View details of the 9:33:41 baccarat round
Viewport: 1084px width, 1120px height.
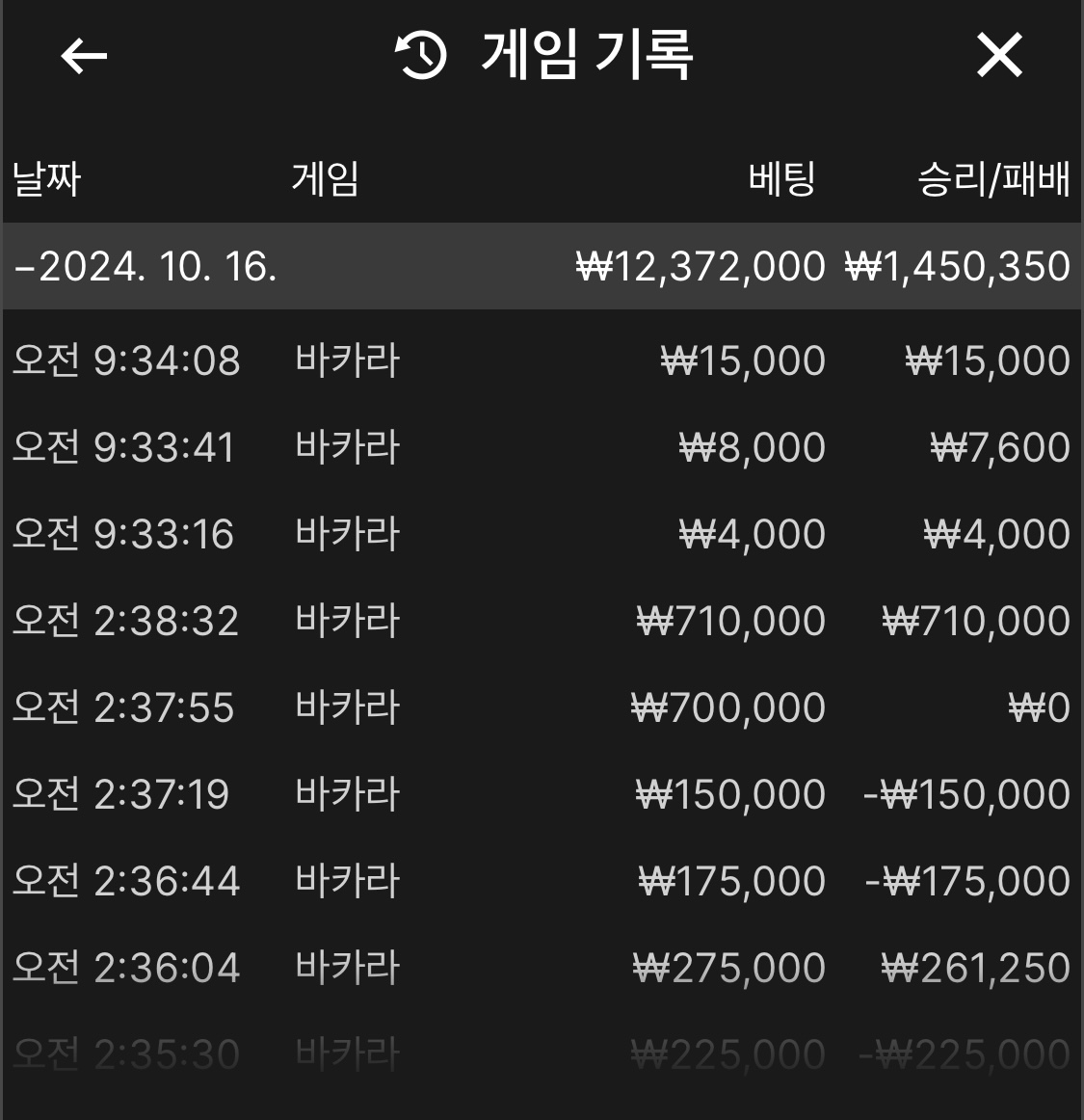click(541, 448)
